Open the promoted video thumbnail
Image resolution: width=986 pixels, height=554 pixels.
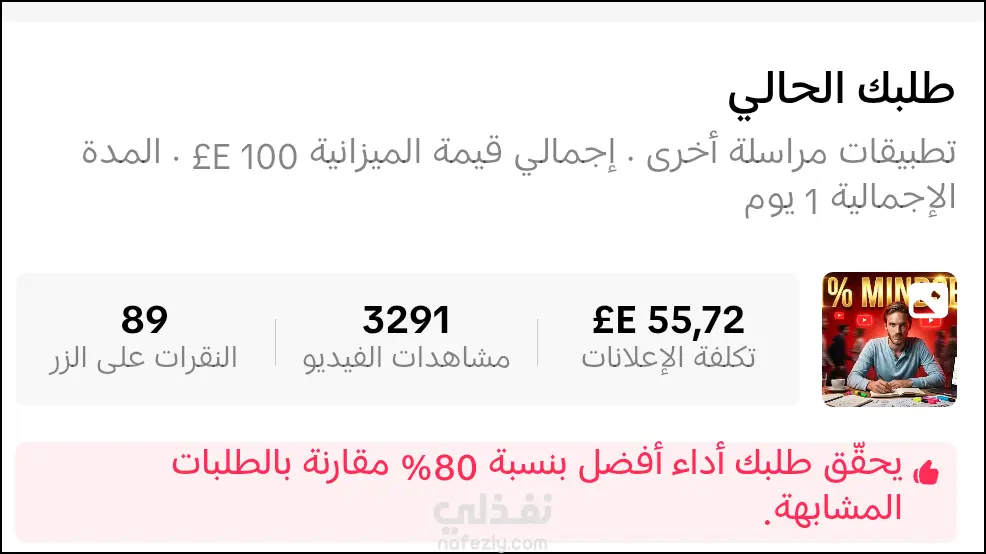[x=888, y=340]
